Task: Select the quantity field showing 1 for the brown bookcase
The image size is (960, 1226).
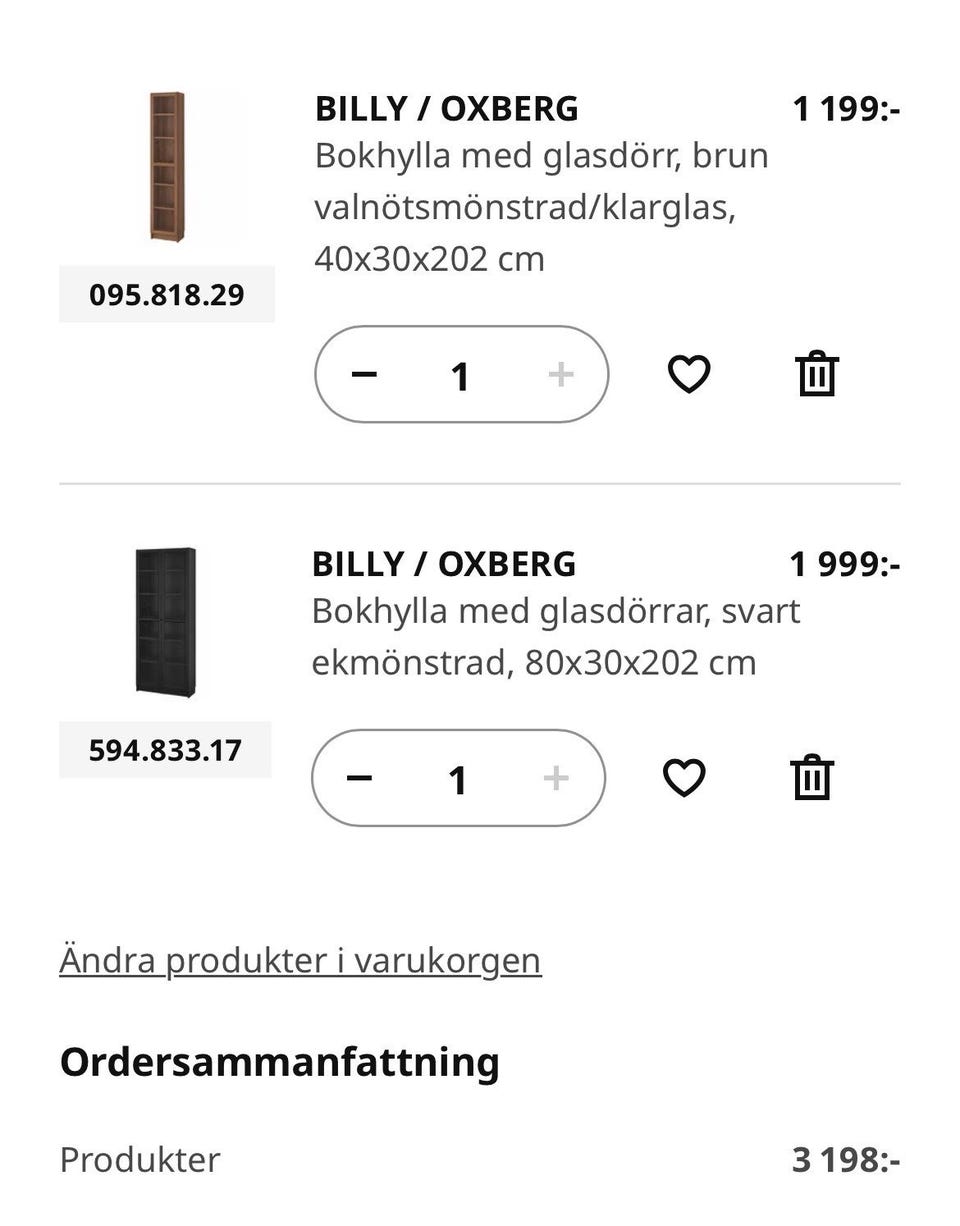Action: pyautogui.click(x=461, y=374)
